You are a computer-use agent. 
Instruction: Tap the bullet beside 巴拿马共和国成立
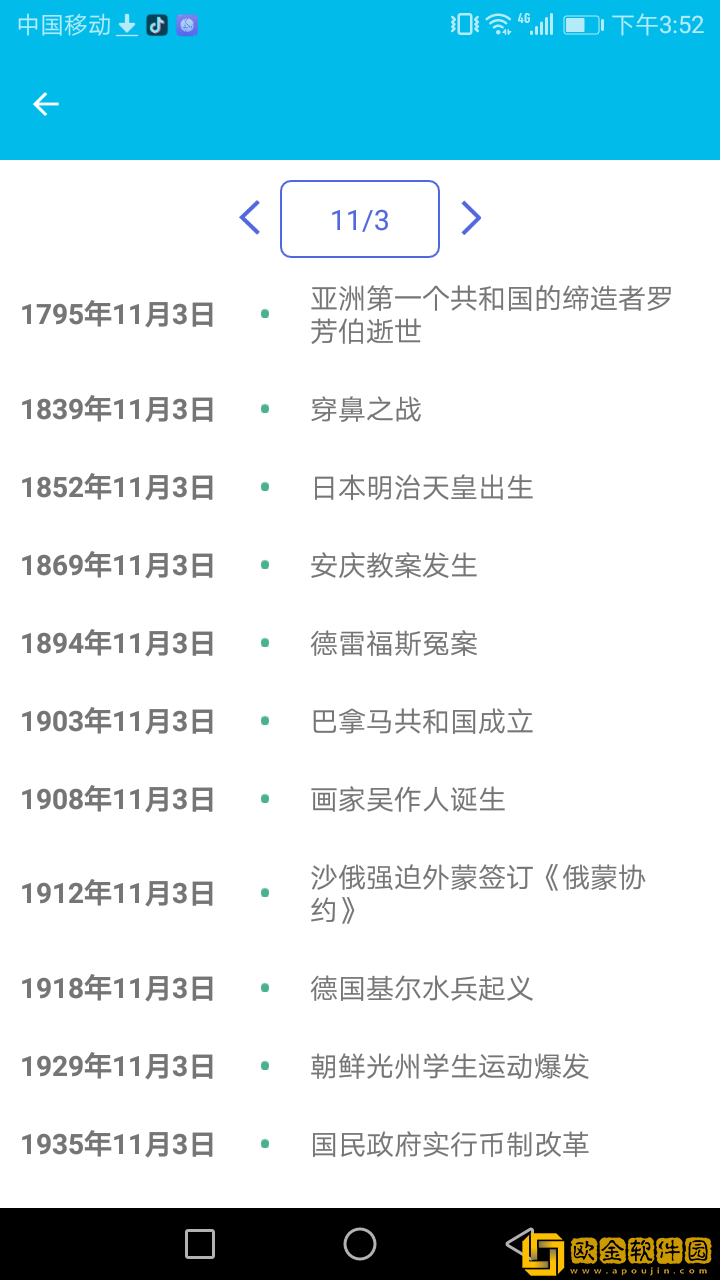[x=263, y=721]
